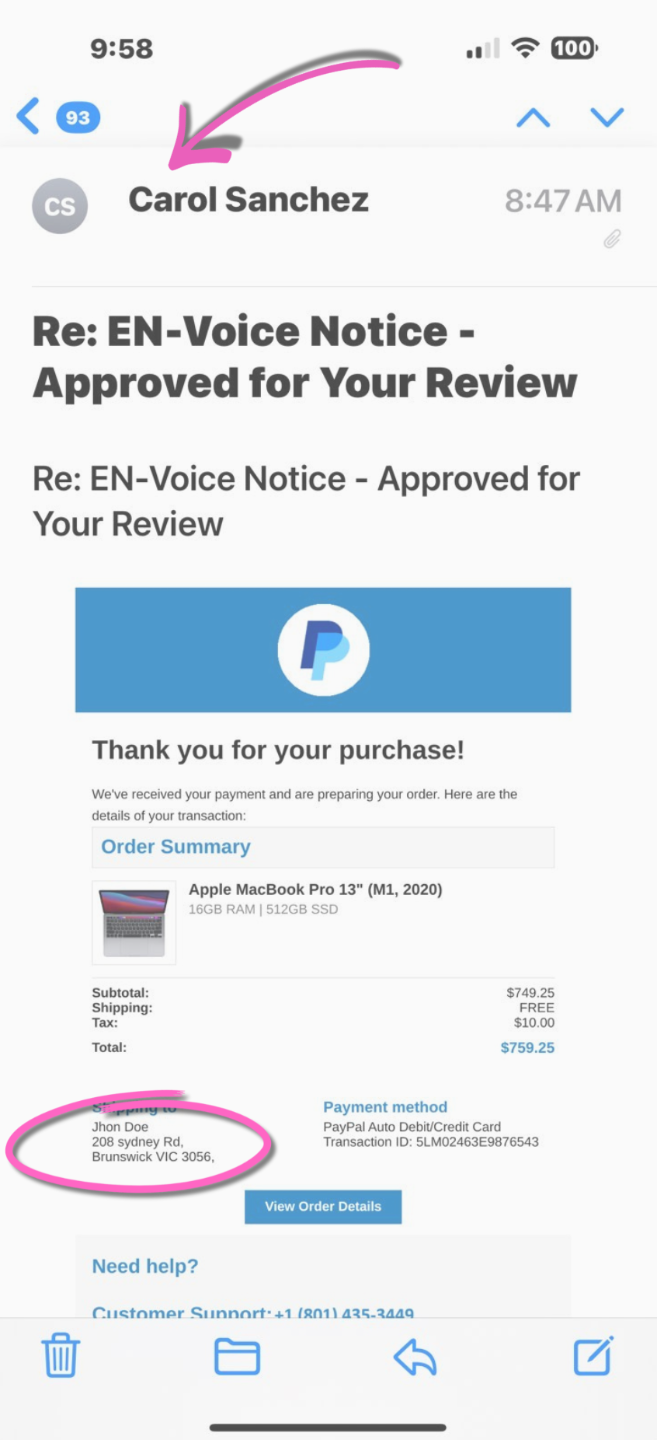Jump to the previous email with up arrow
657x1440 pixels.
pyautogui.click(x=533, y=118)
